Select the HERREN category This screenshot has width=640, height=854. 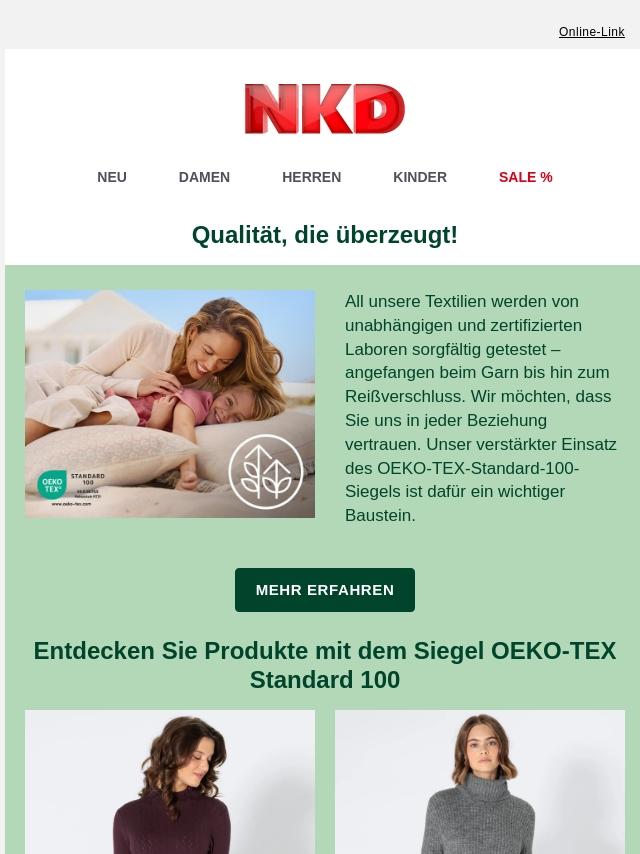pyautogui.click(x=311, y=177)
